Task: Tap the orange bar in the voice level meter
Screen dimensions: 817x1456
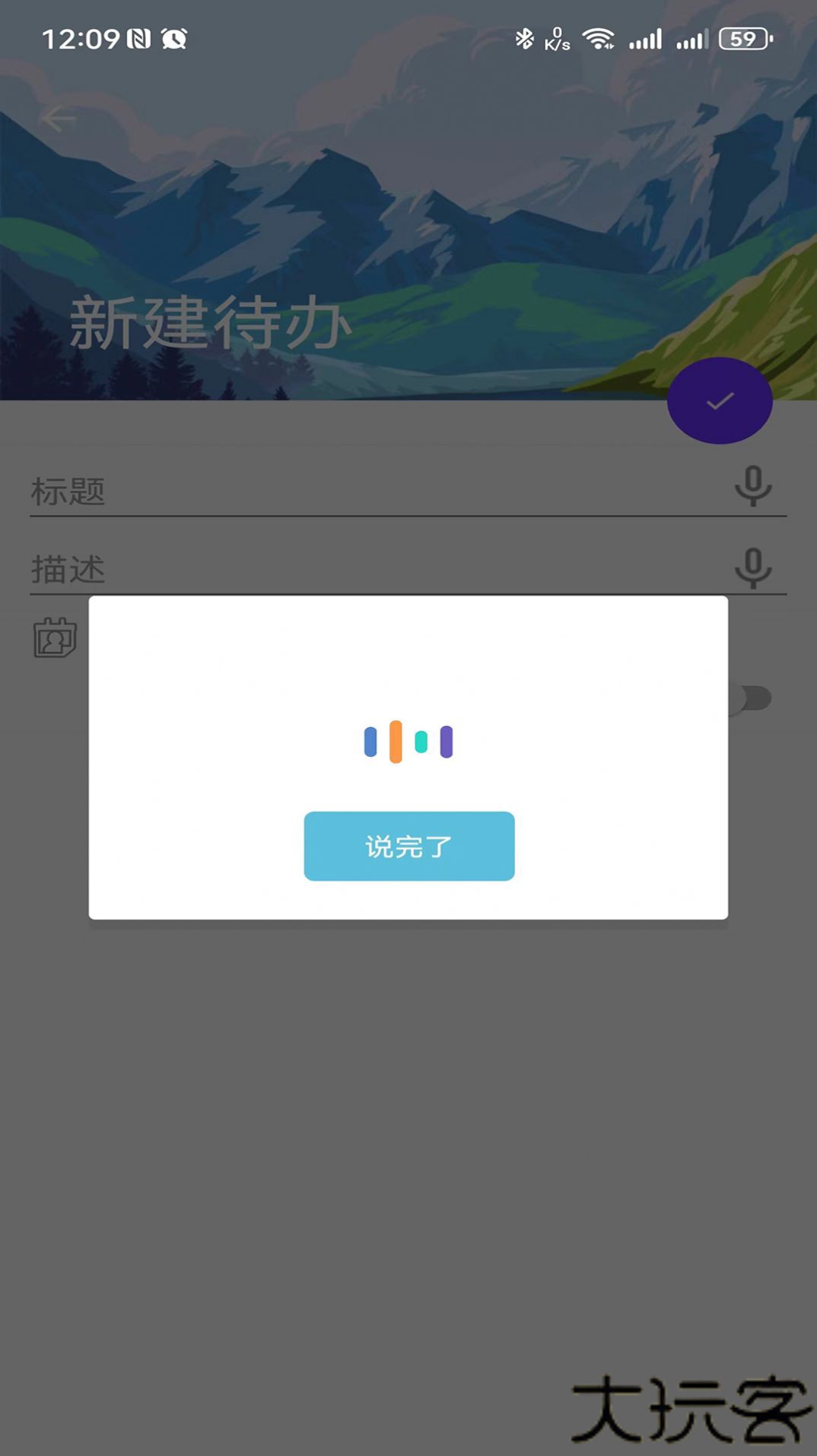Action: 396,742
